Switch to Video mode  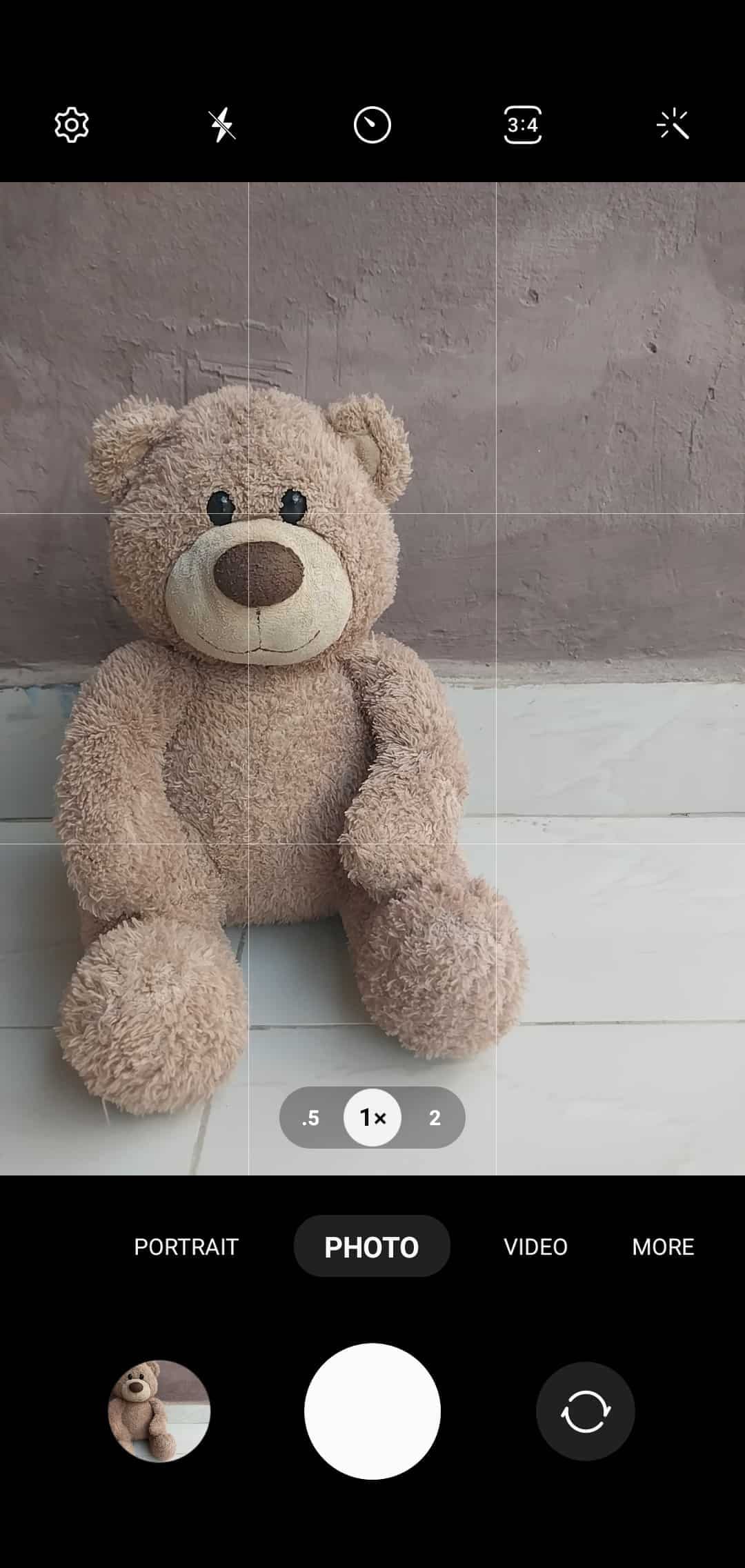[x=535, y=1247]
